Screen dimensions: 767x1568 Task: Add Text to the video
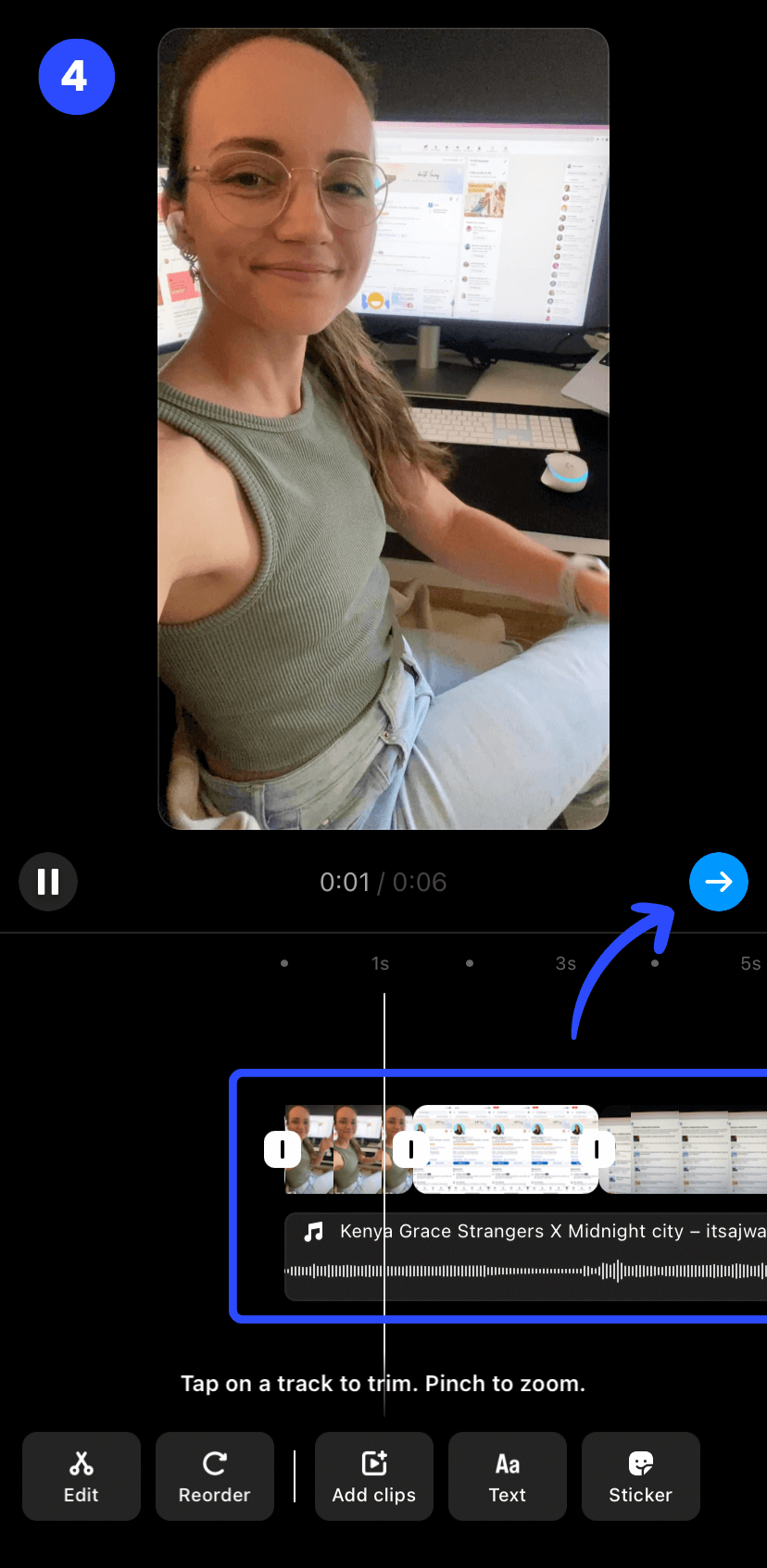coord(508,1476)
